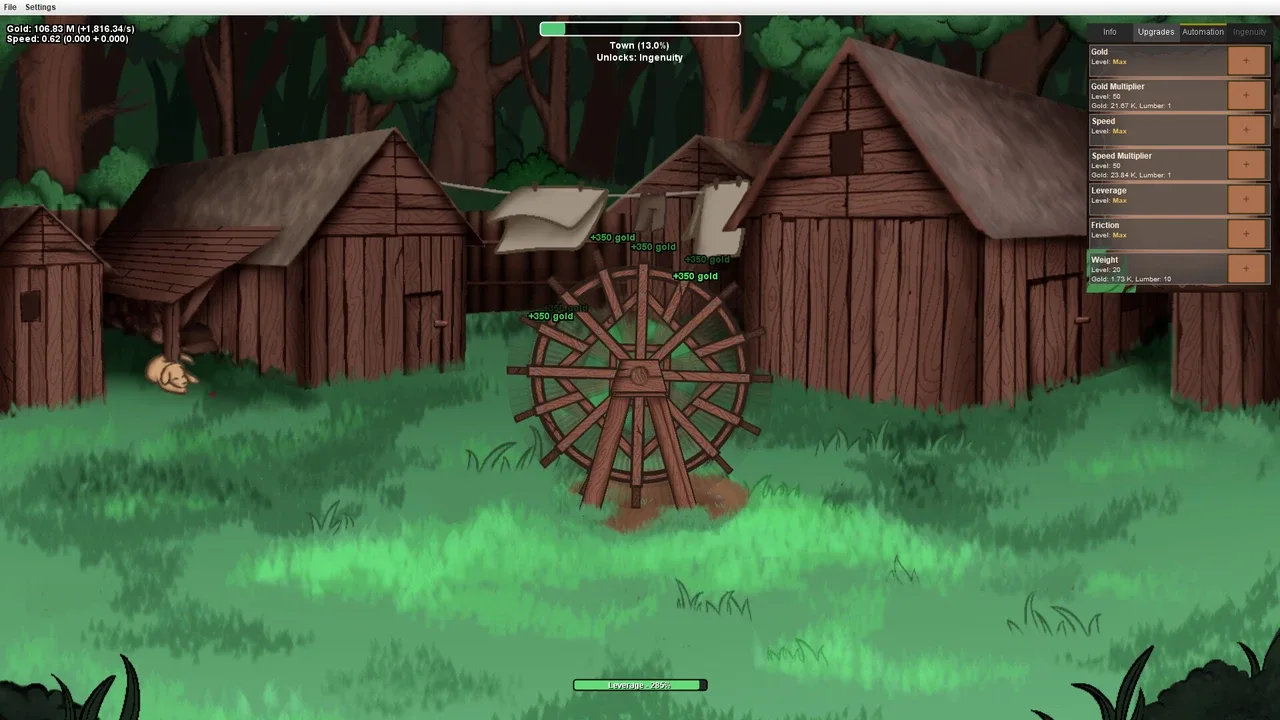Tap the plus button for Gold upgrade
1280x720 pixels.
pos(1246,60)
